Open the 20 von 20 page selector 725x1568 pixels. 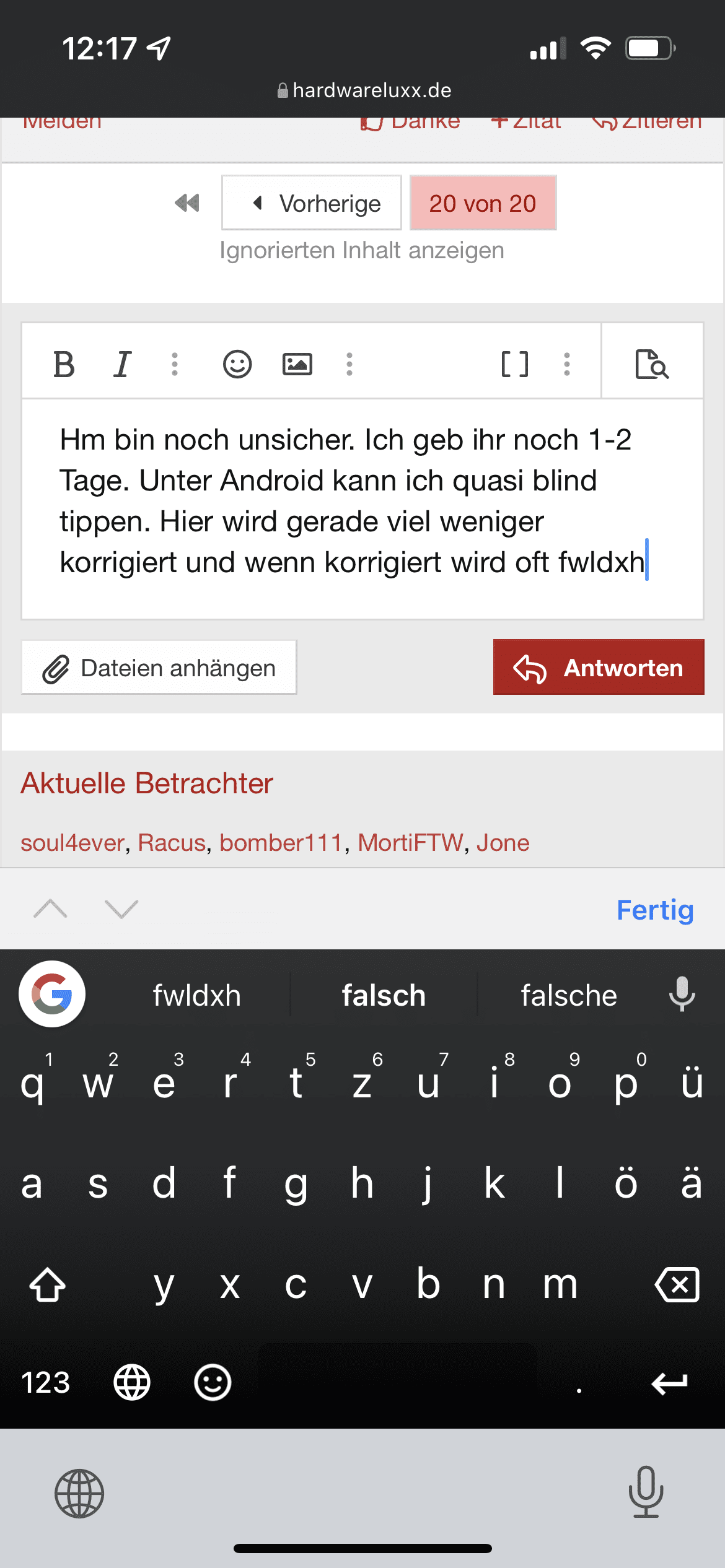483,203
